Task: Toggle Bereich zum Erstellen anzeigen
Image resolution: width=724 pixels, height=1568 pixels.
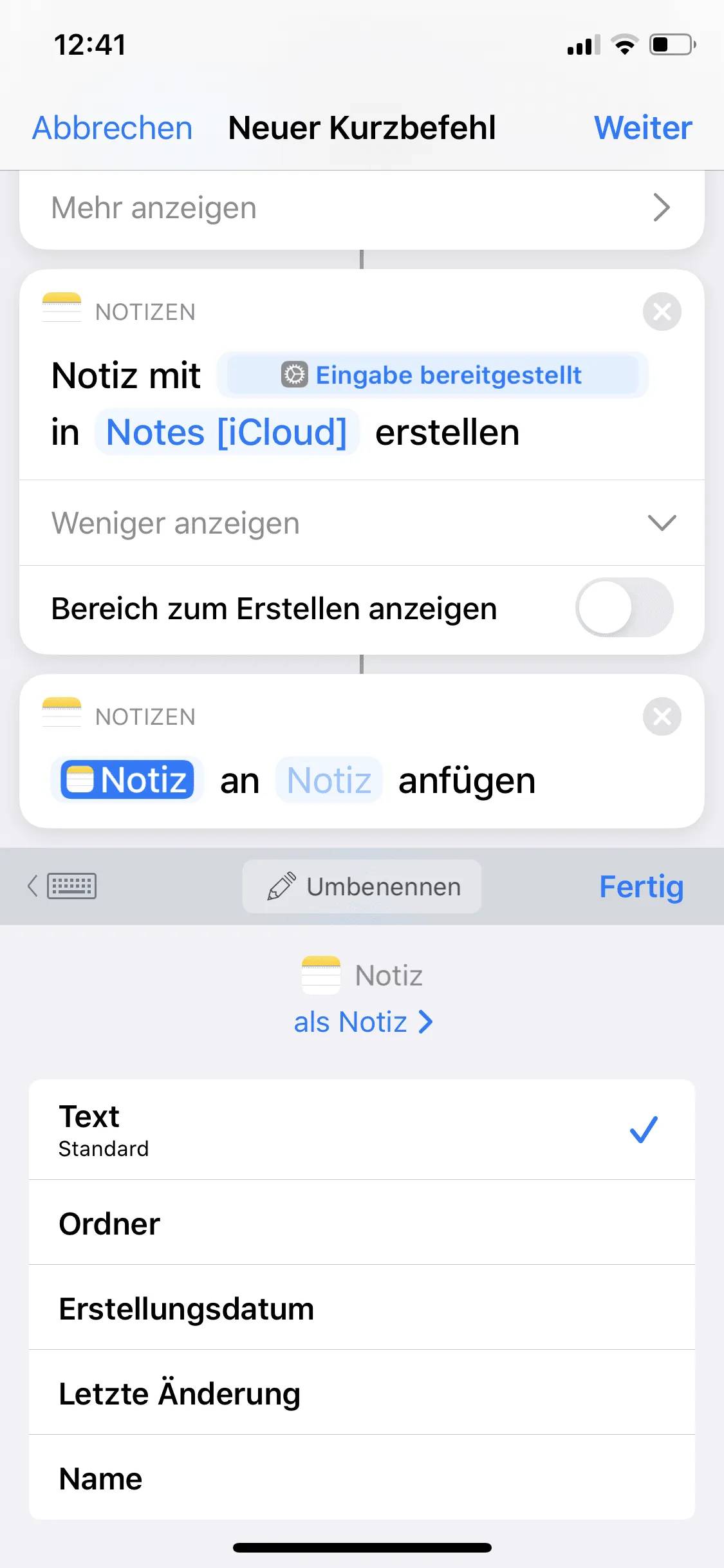Action: point(624,608)
